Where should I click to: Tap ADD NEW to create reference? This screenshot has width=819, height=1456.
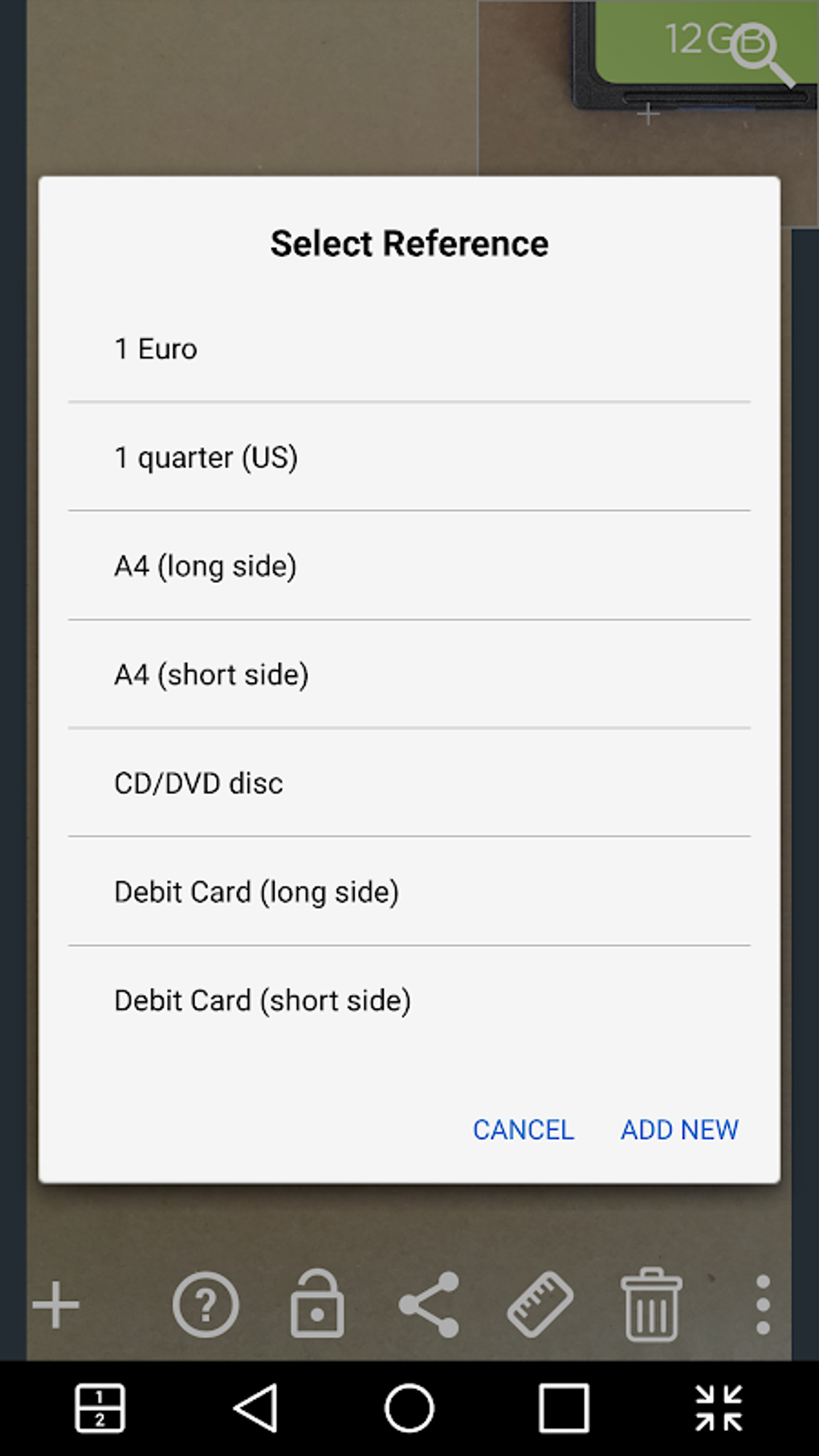(x=679, y=1129)
